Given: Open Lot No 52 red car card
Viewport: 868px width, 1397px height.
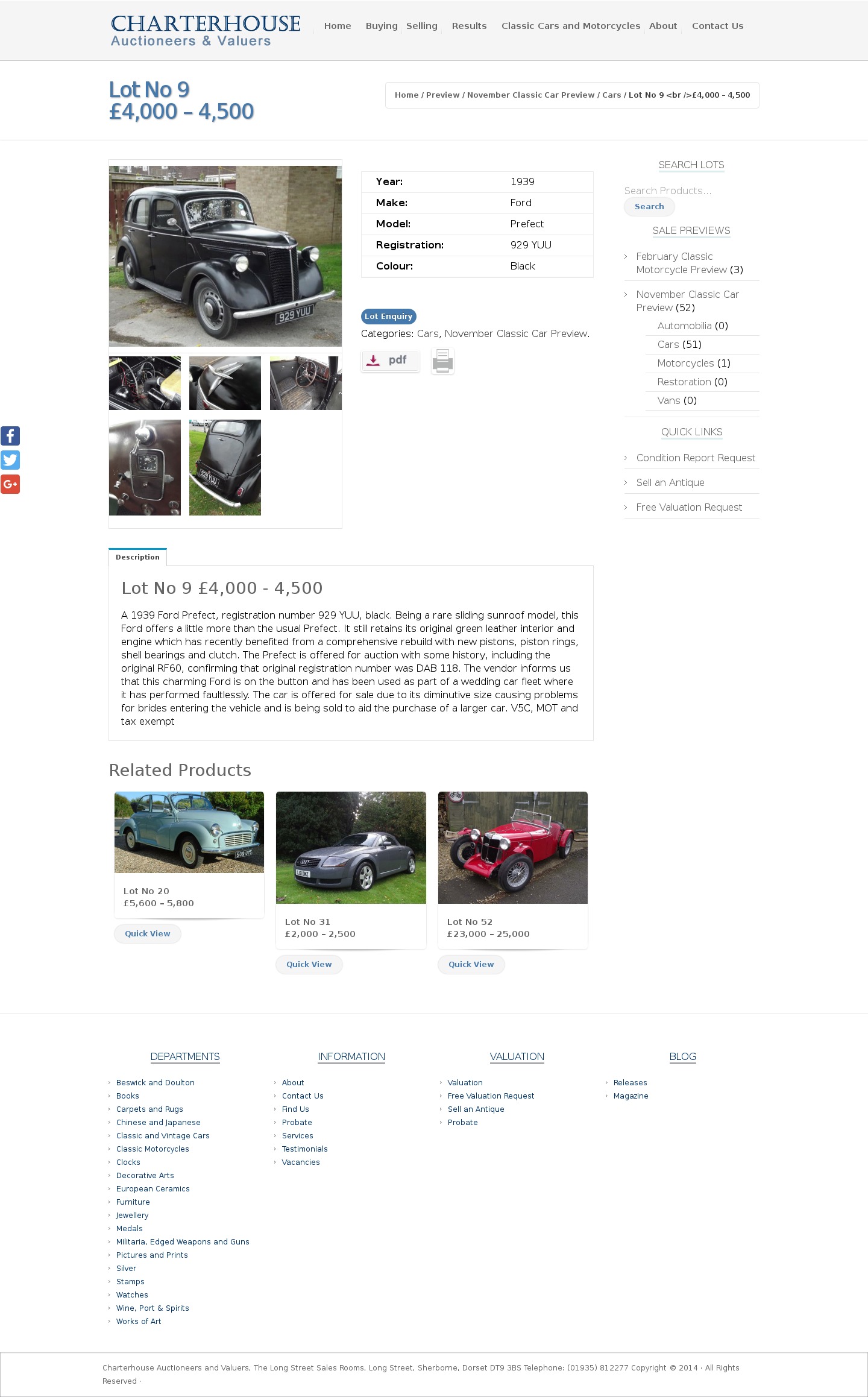Looking at the screenshot, I should (512, 848).
